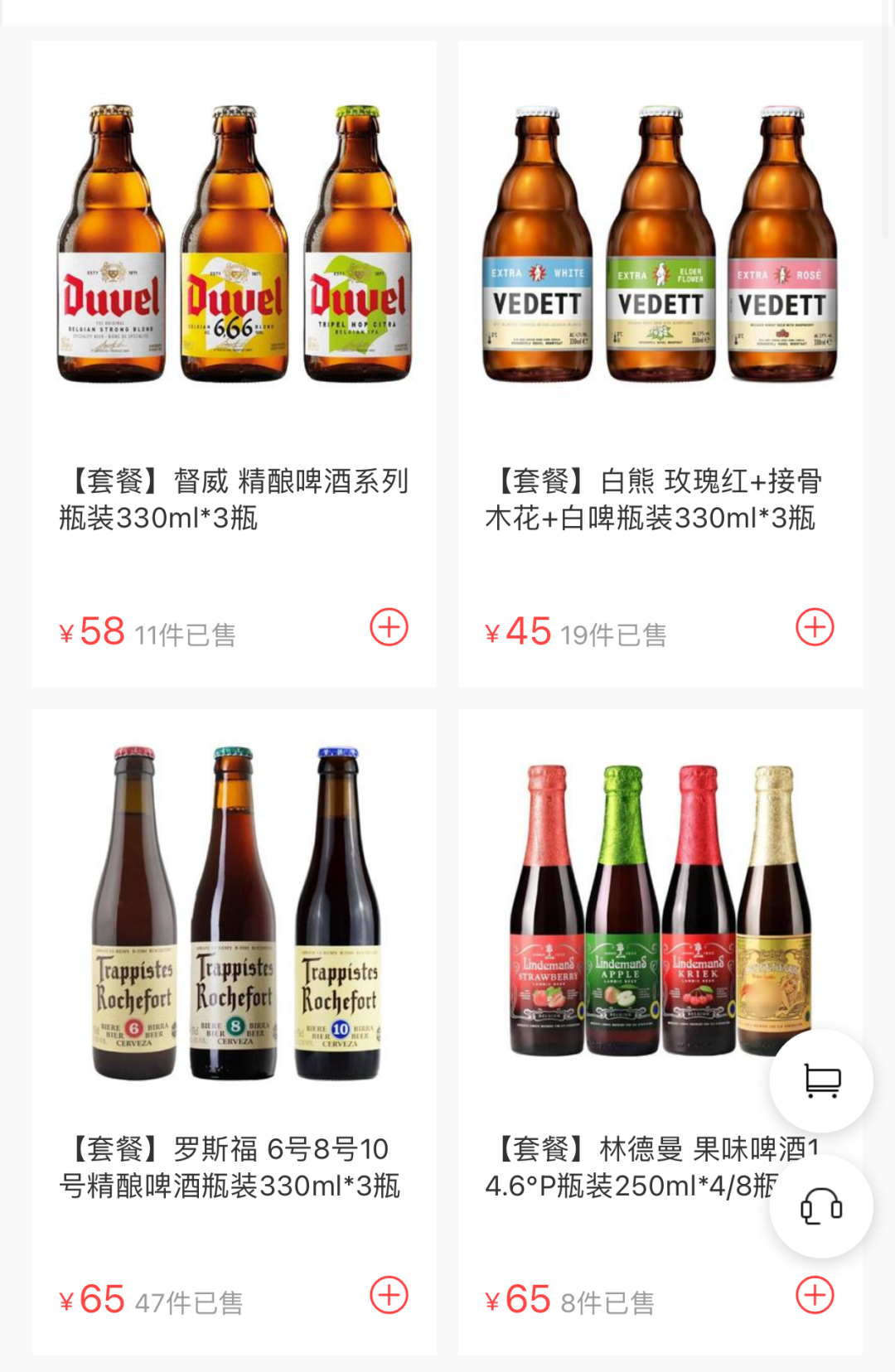Add the Lindemans 林德曼 set to cart
This screenshot has height=1372, width=895.
[x=815, y=1295]
